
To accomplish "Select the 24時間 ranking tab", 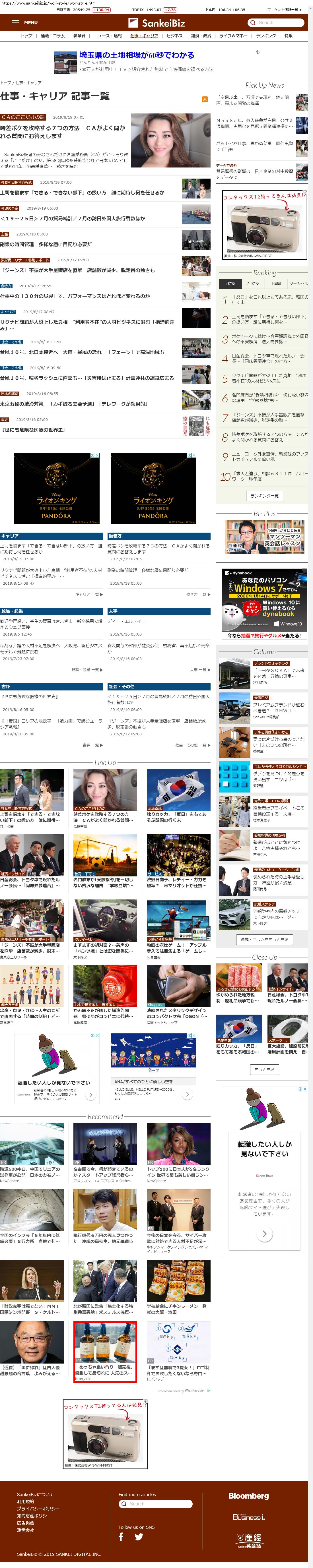I will click(x=253, y=284).
